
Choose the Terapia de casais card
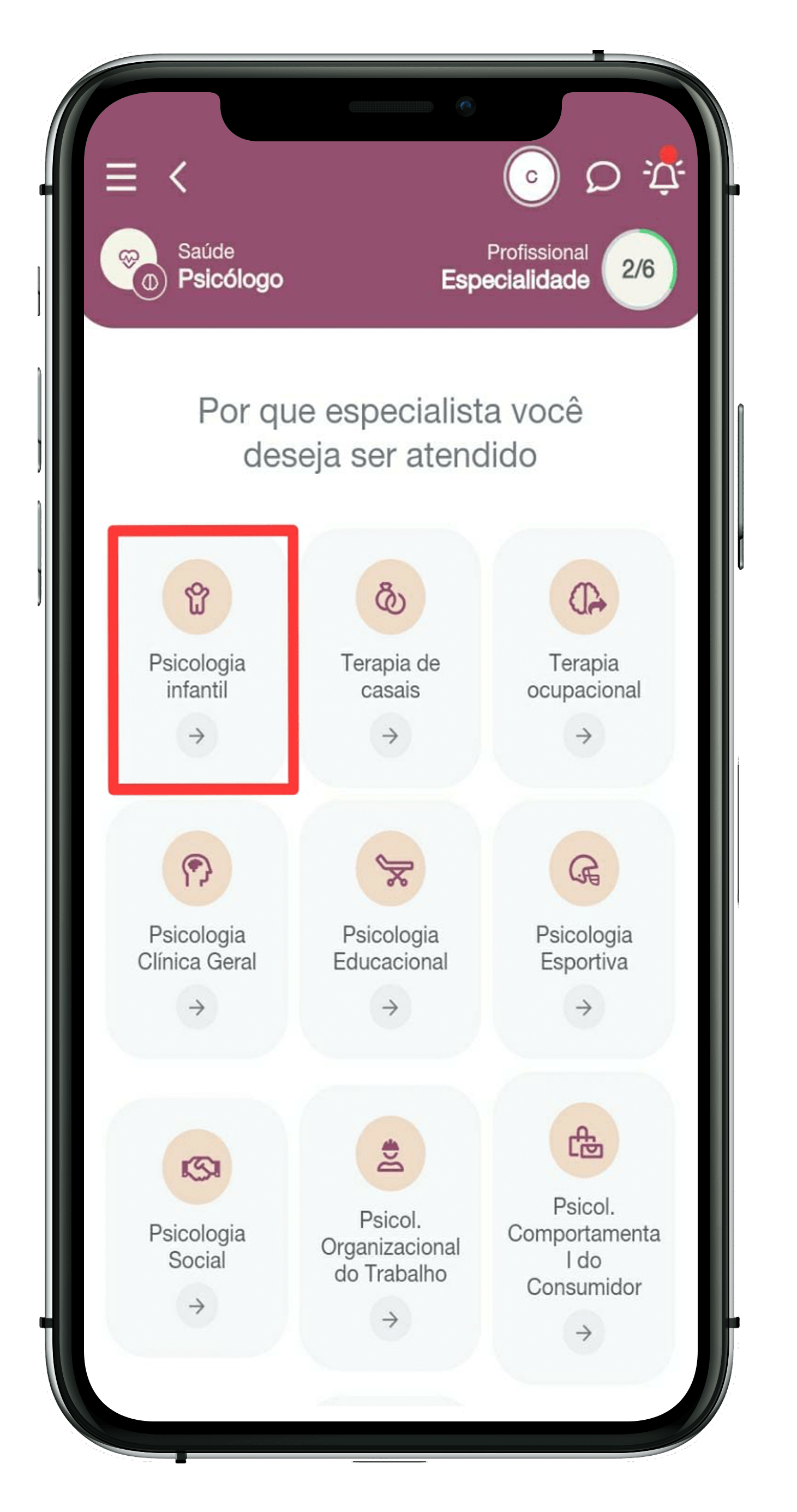tap(390, 659)
